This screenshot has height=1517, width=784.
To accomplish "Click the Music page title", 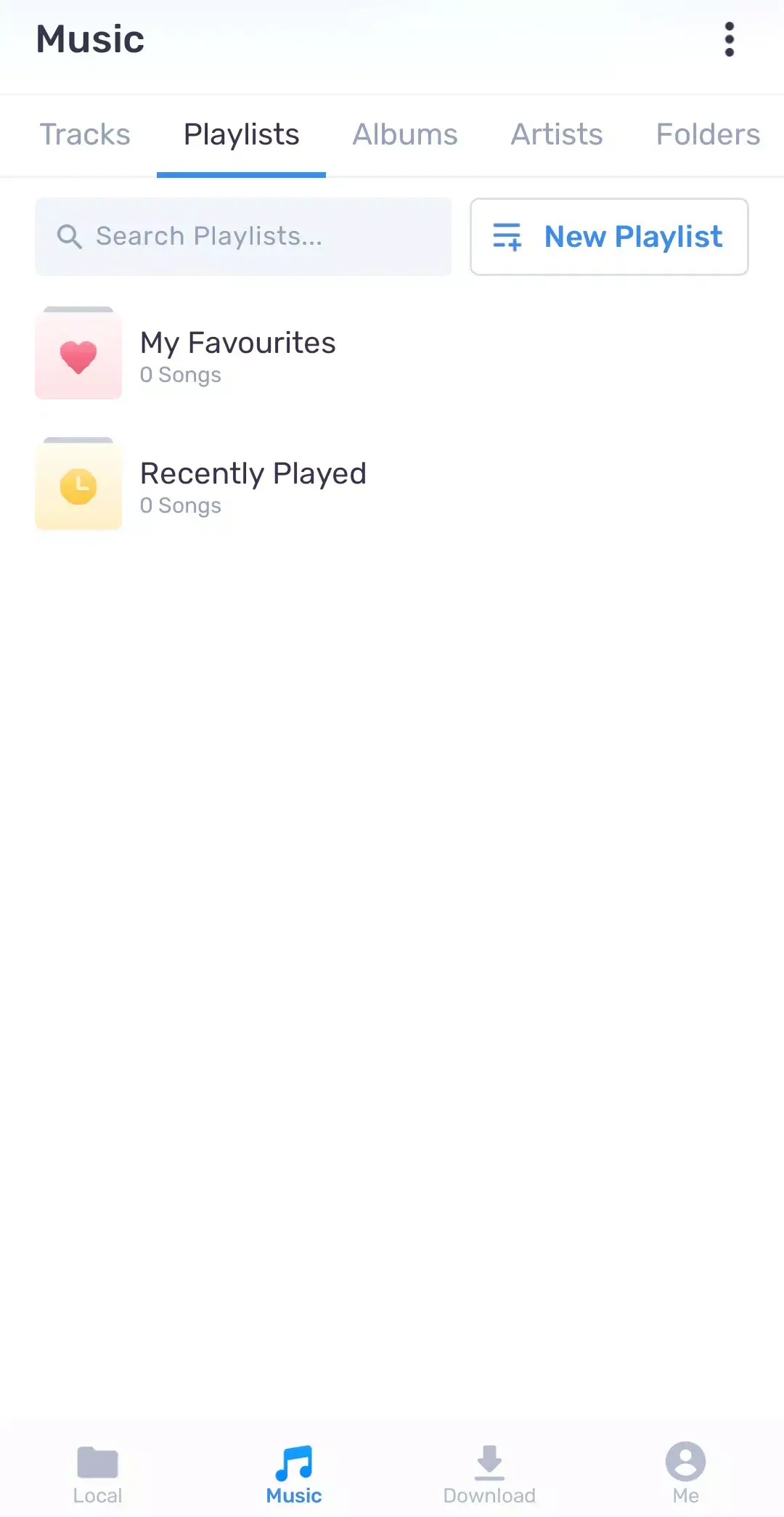I will point(89,40).
